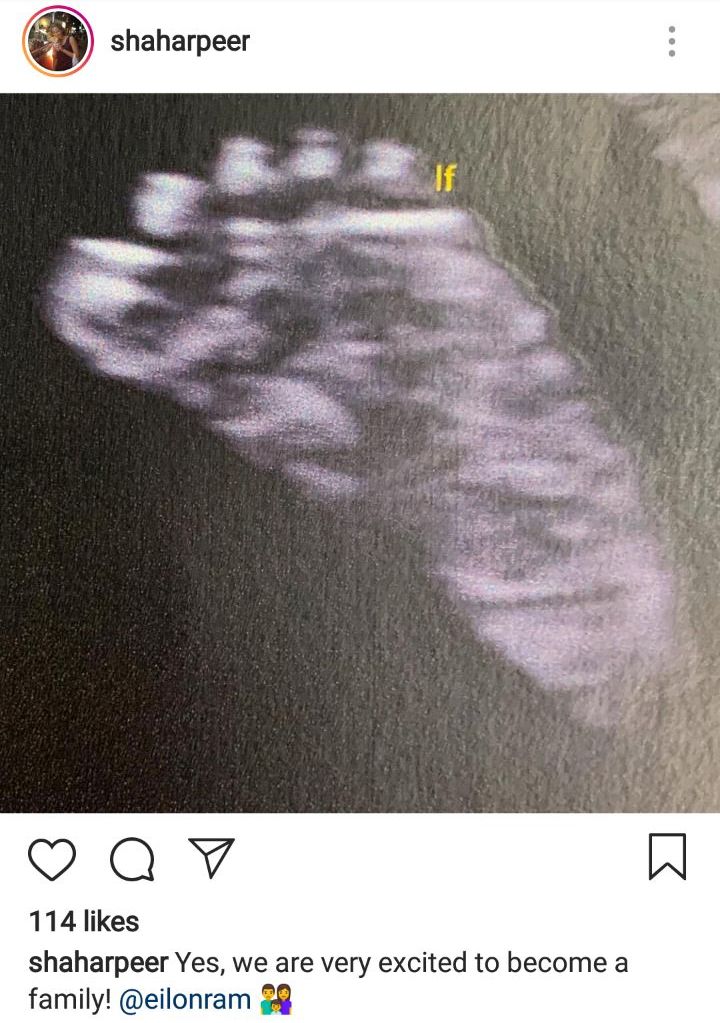Viewport: 720px width, 1023px height.
Task: Open the ultrasound photo of the post
Action: pyautogui.click(x=360, y=452)
